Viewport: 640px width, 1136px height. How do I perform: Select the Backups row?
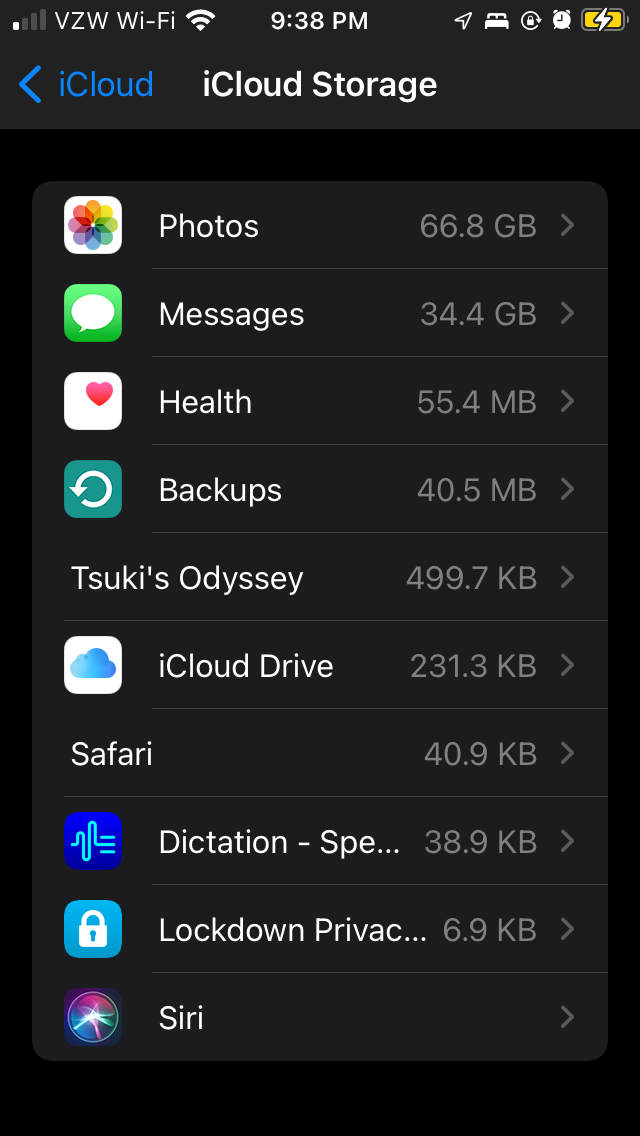click(x=320, y=490)
